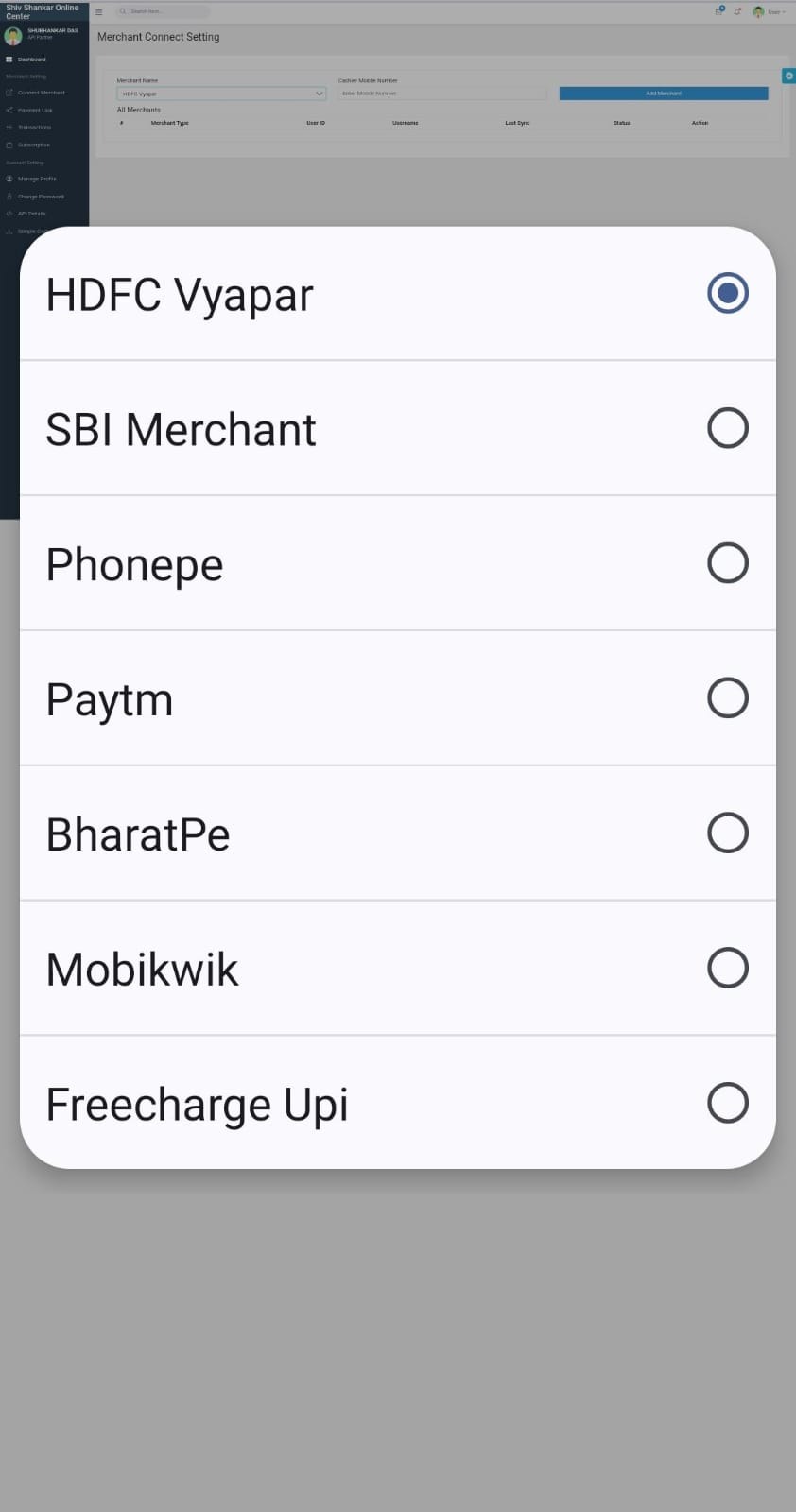Select Paytm as merchant
796x1512 pixels.
(x=397, y=698)
